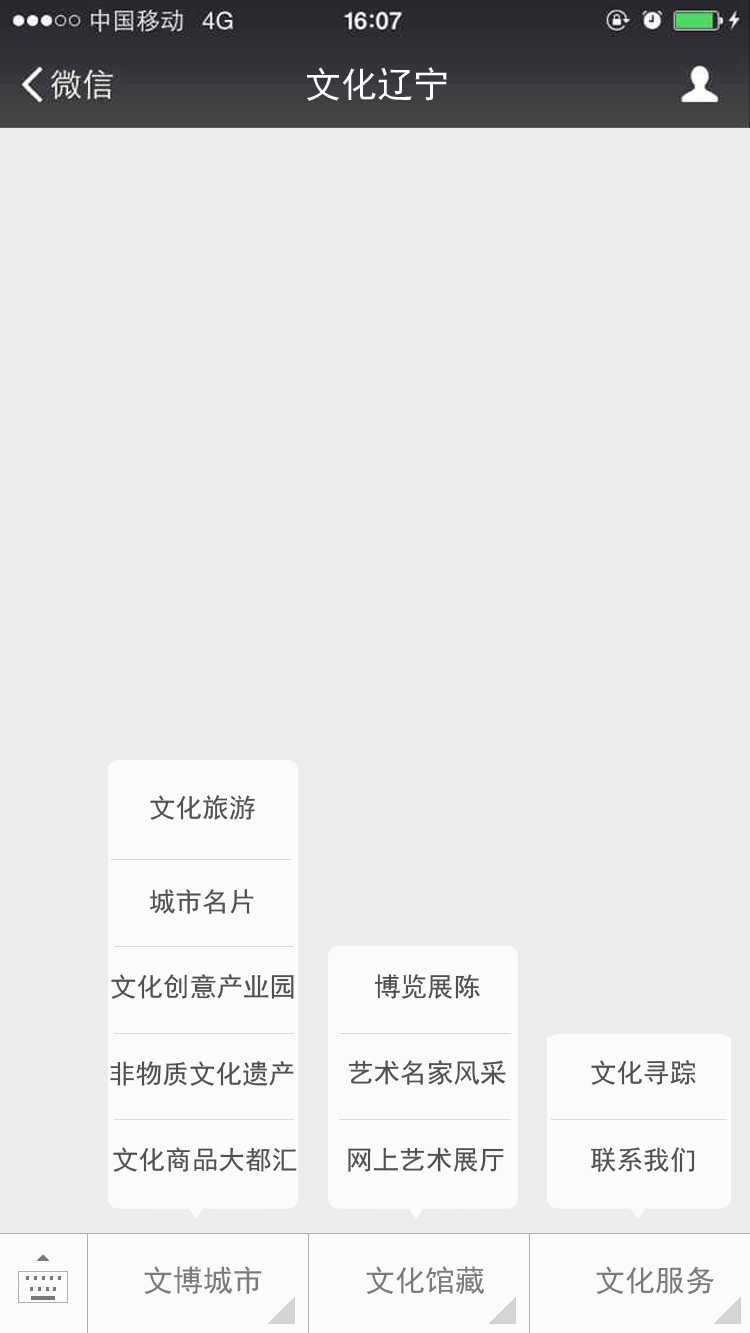Open the account profile icon

coord(699,85)
